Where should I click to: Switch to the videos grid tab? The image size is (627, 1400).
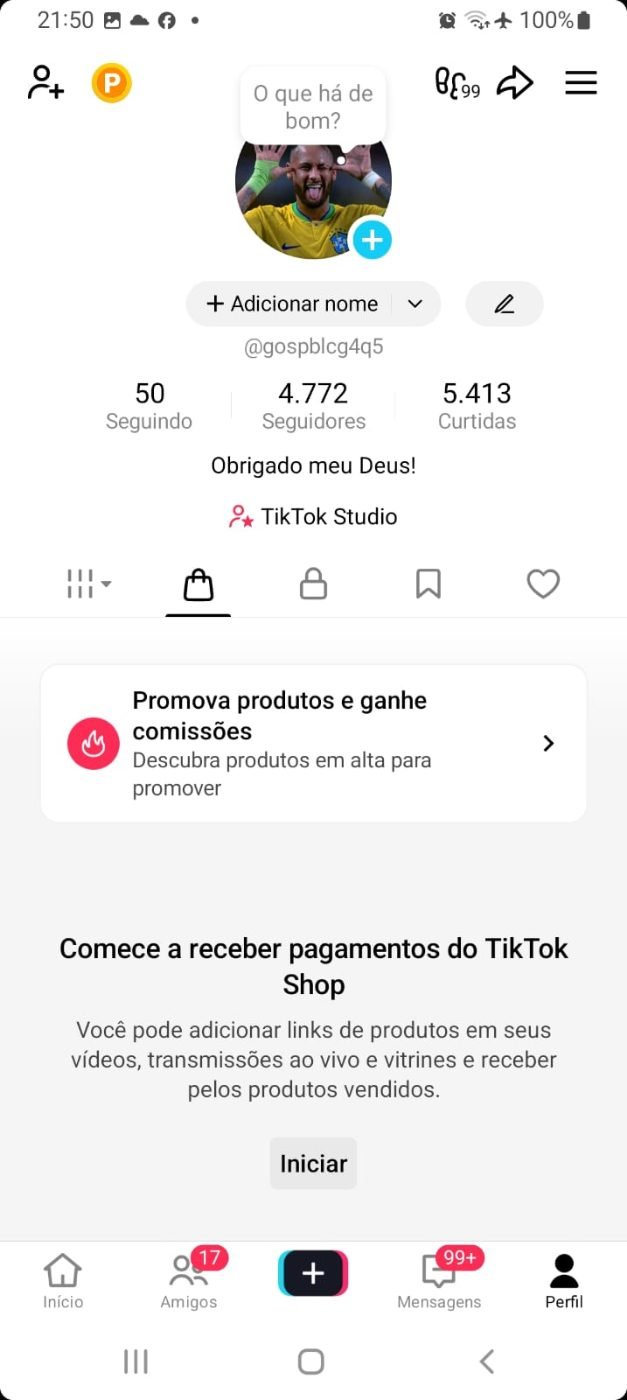(87, 584)
